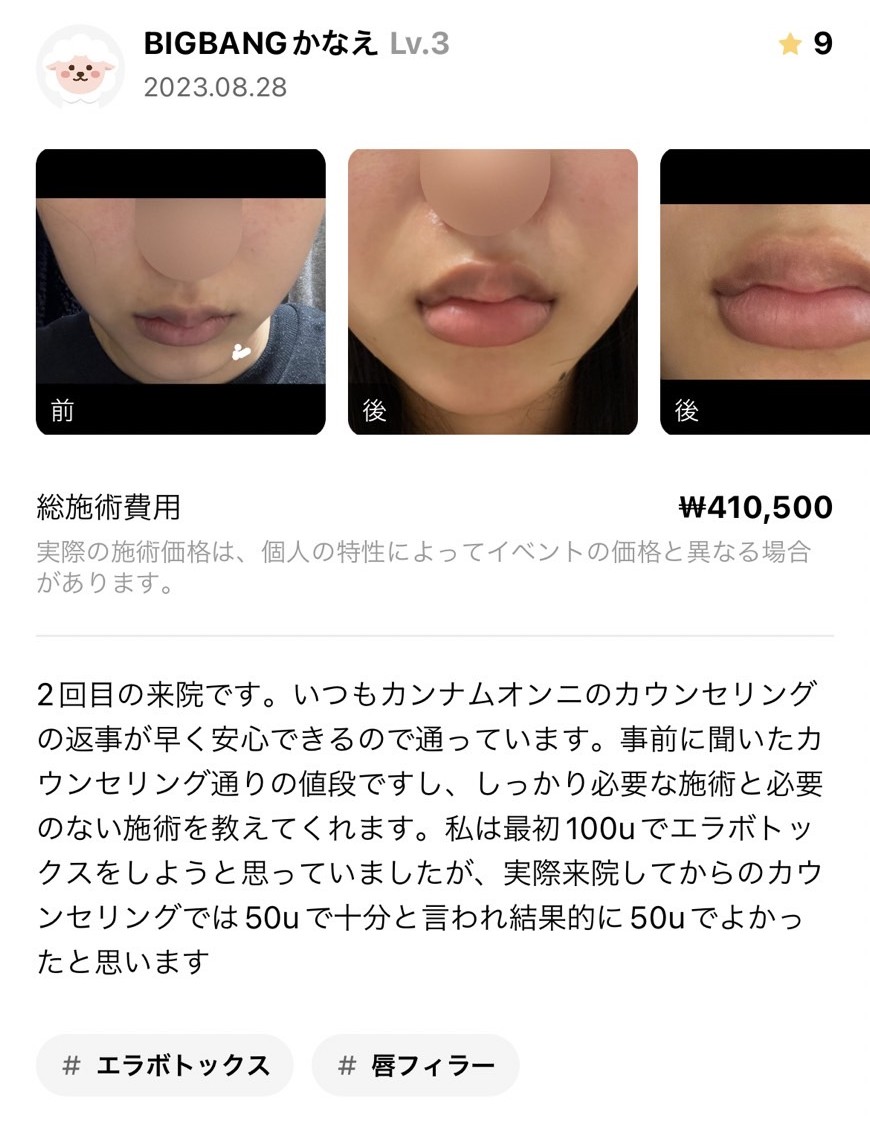Select the エラボトックス hashtag chip
The image size is (870, 1121).
[165, 1065]
